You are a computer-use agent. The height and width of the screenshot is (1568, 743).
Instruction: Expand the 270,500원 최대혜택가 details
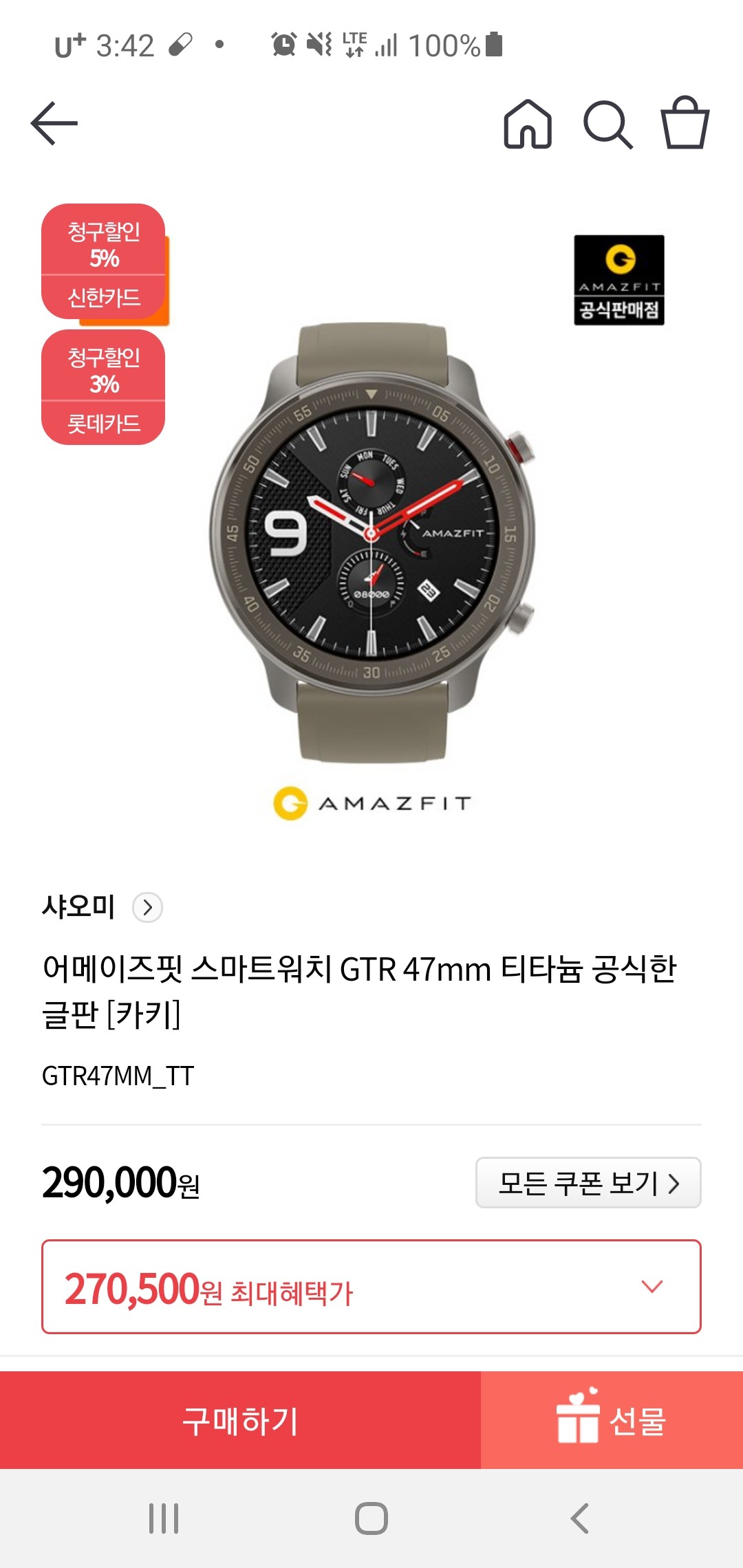pos(652,1286)
